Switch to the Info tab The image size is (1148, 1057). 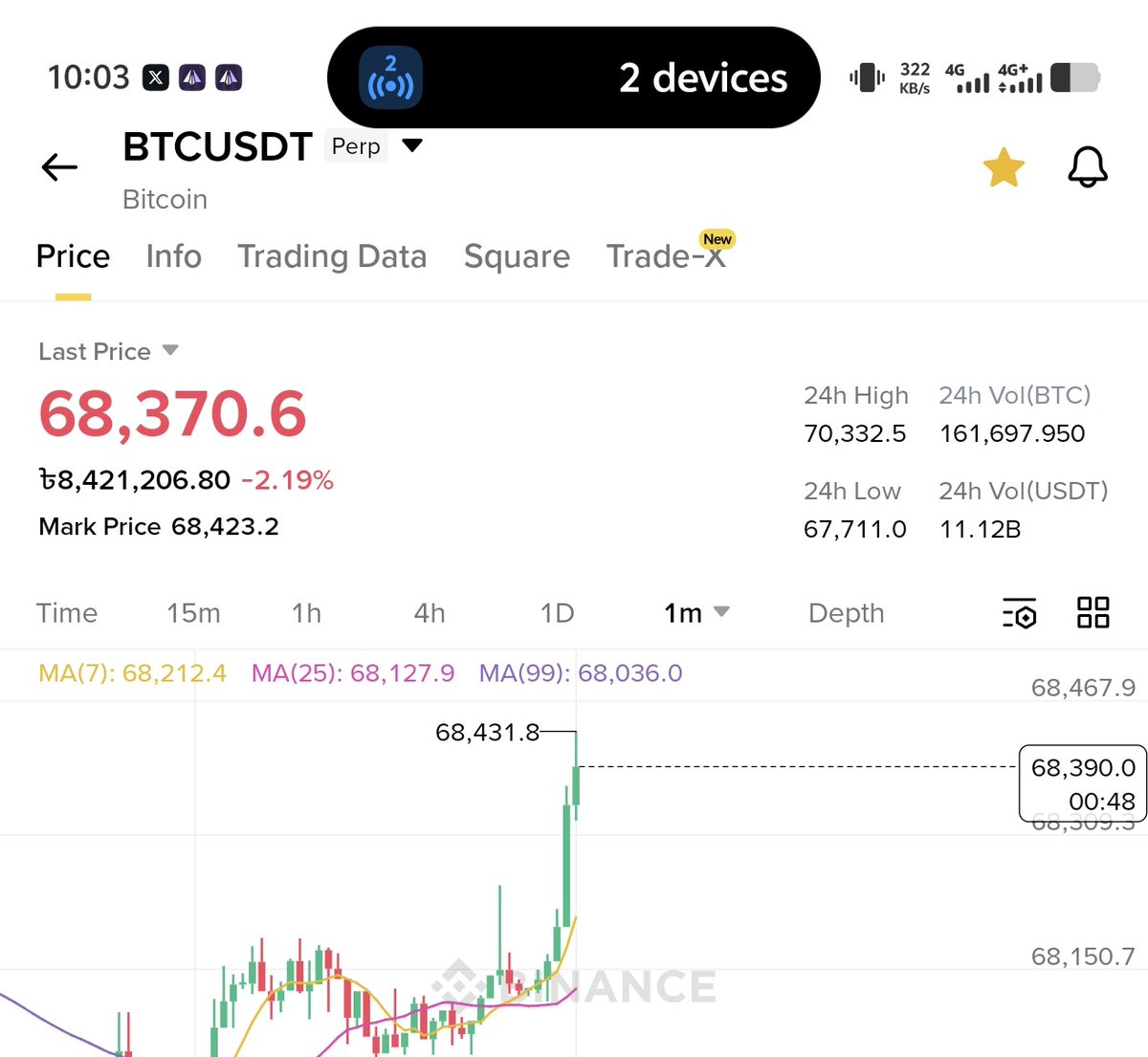[x=173, y=256]
